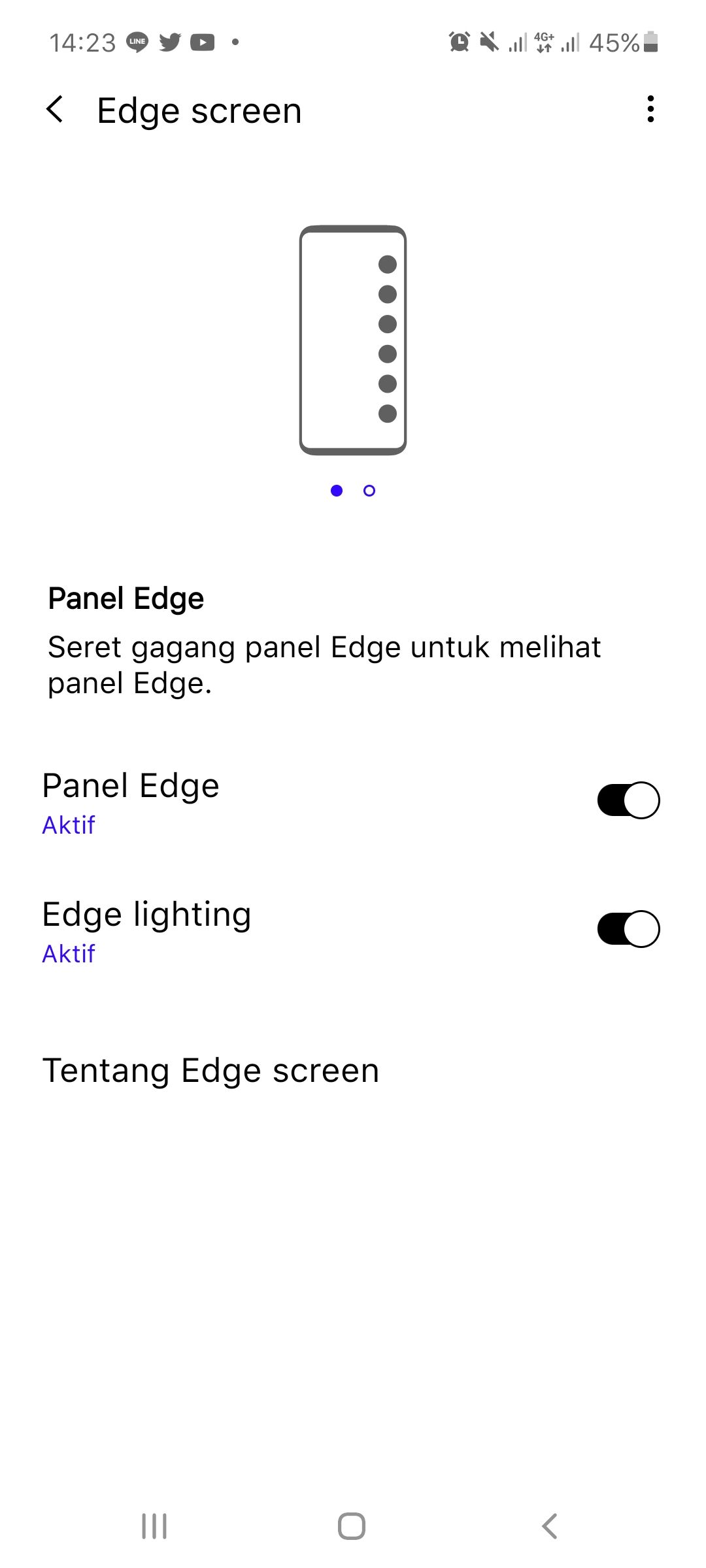Tap the muted sound icon
The image size is (706, 1568).
(490, 42)
